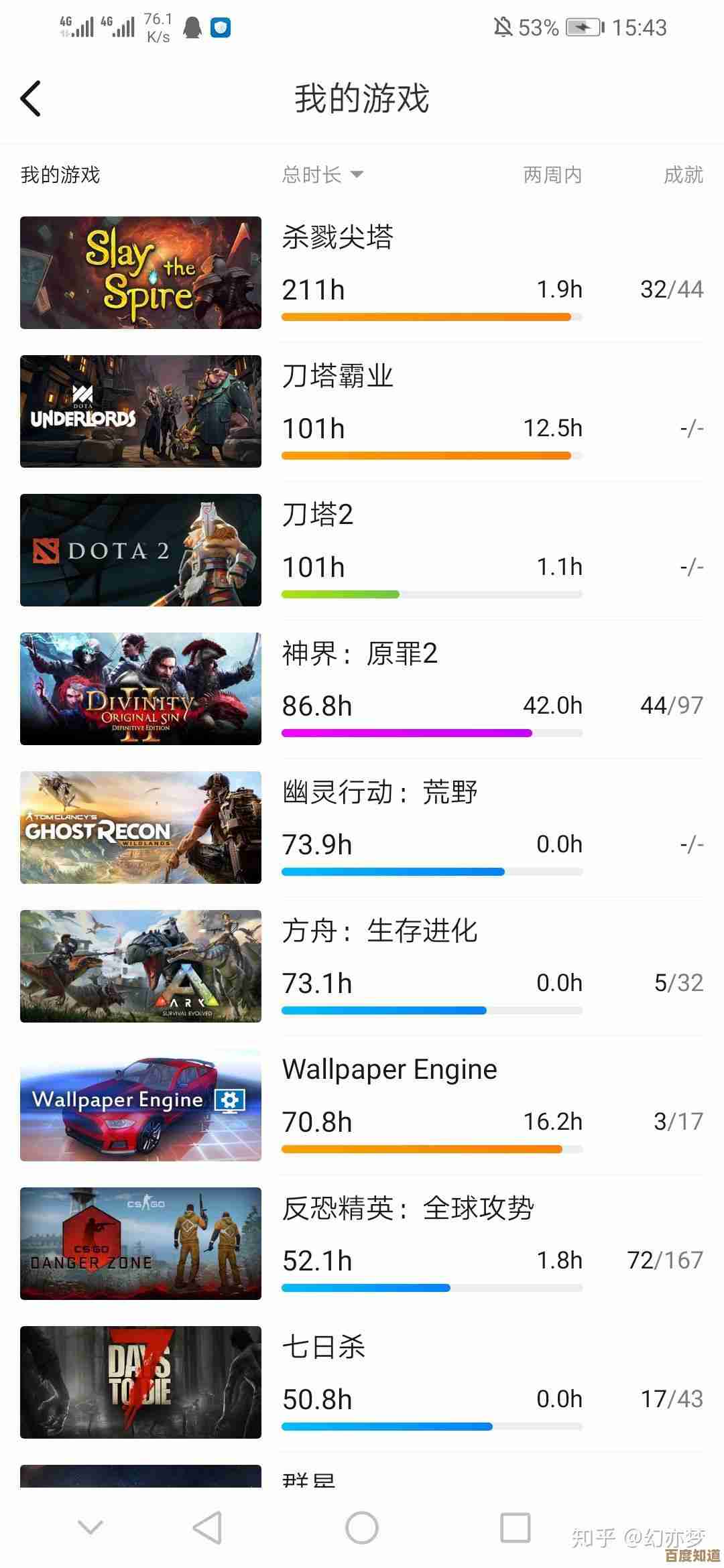Viewport: 724px width, 1568px height.
Task: Tap the system home button
Action: click(362, 1528)
